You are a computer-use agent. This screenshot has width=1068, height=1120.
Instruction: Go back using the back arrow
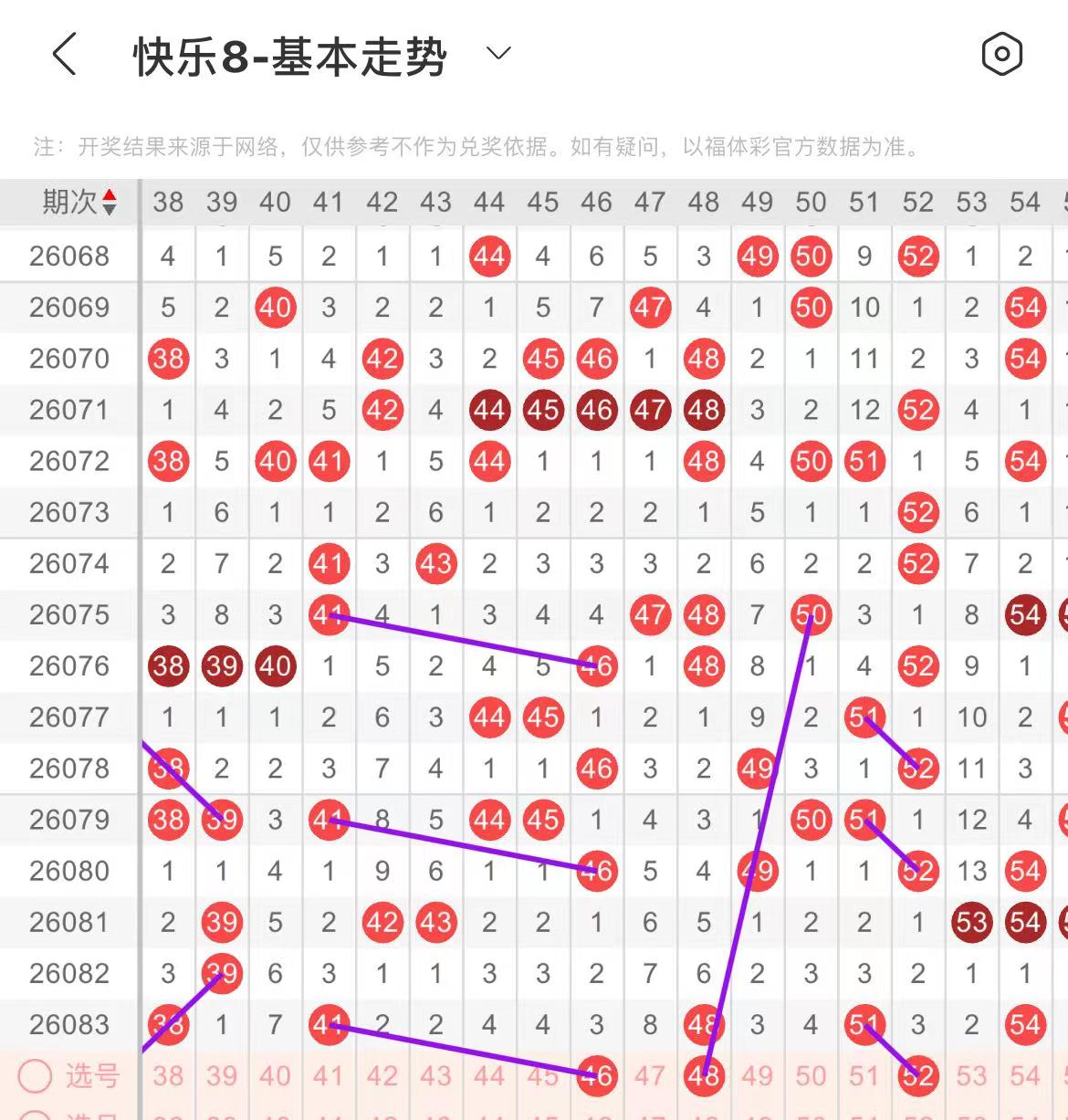(64, 55)
